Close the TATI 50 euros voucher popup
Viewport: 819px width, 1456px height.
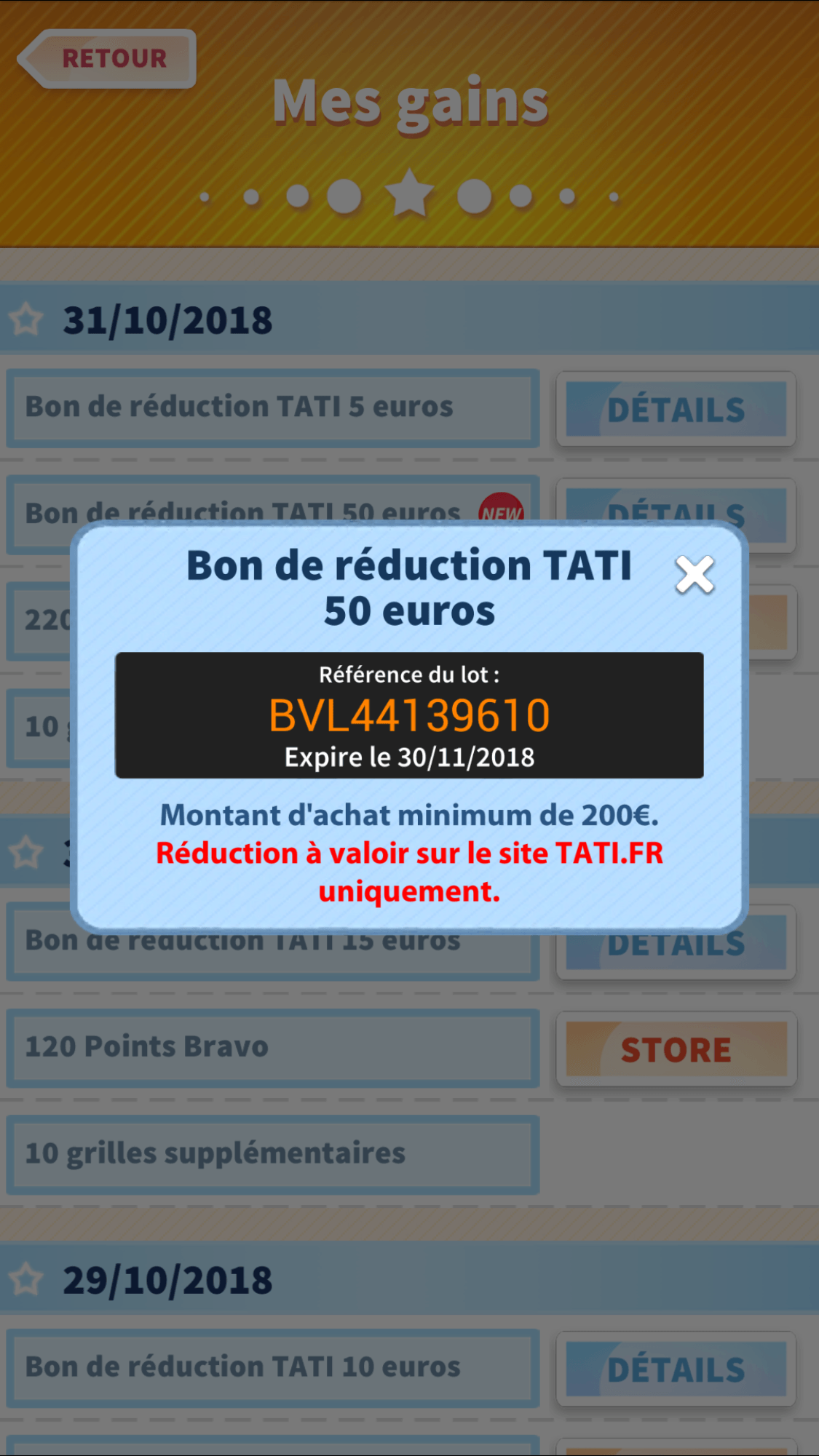tap(695, 575)
